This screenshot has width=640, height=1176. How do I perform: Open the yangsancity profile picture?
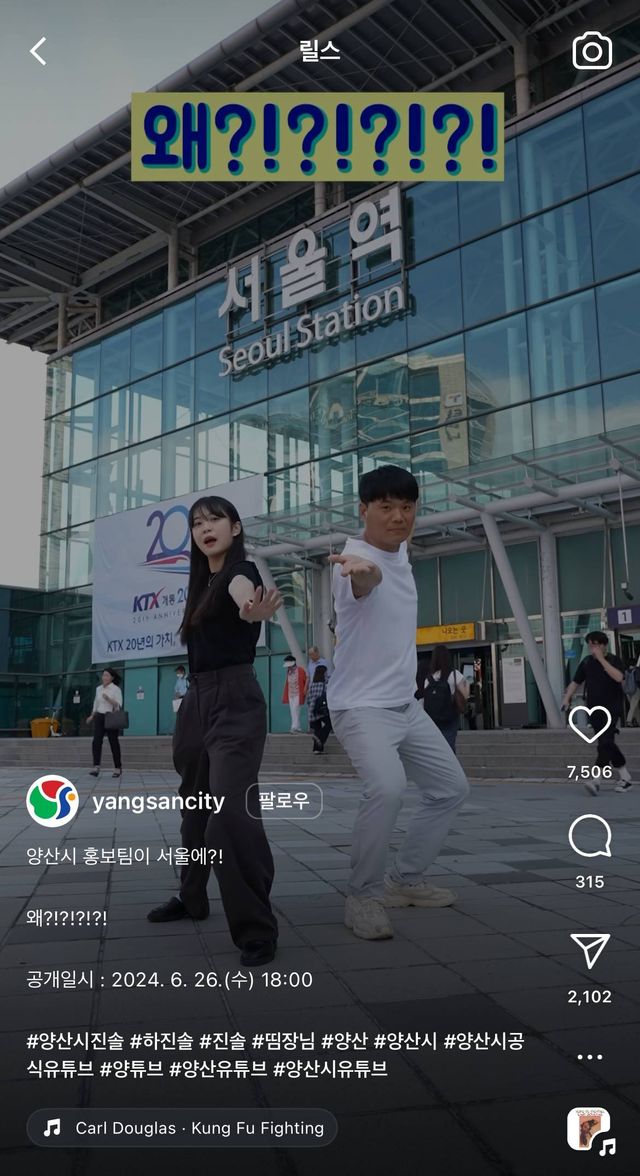click(52, 801)
